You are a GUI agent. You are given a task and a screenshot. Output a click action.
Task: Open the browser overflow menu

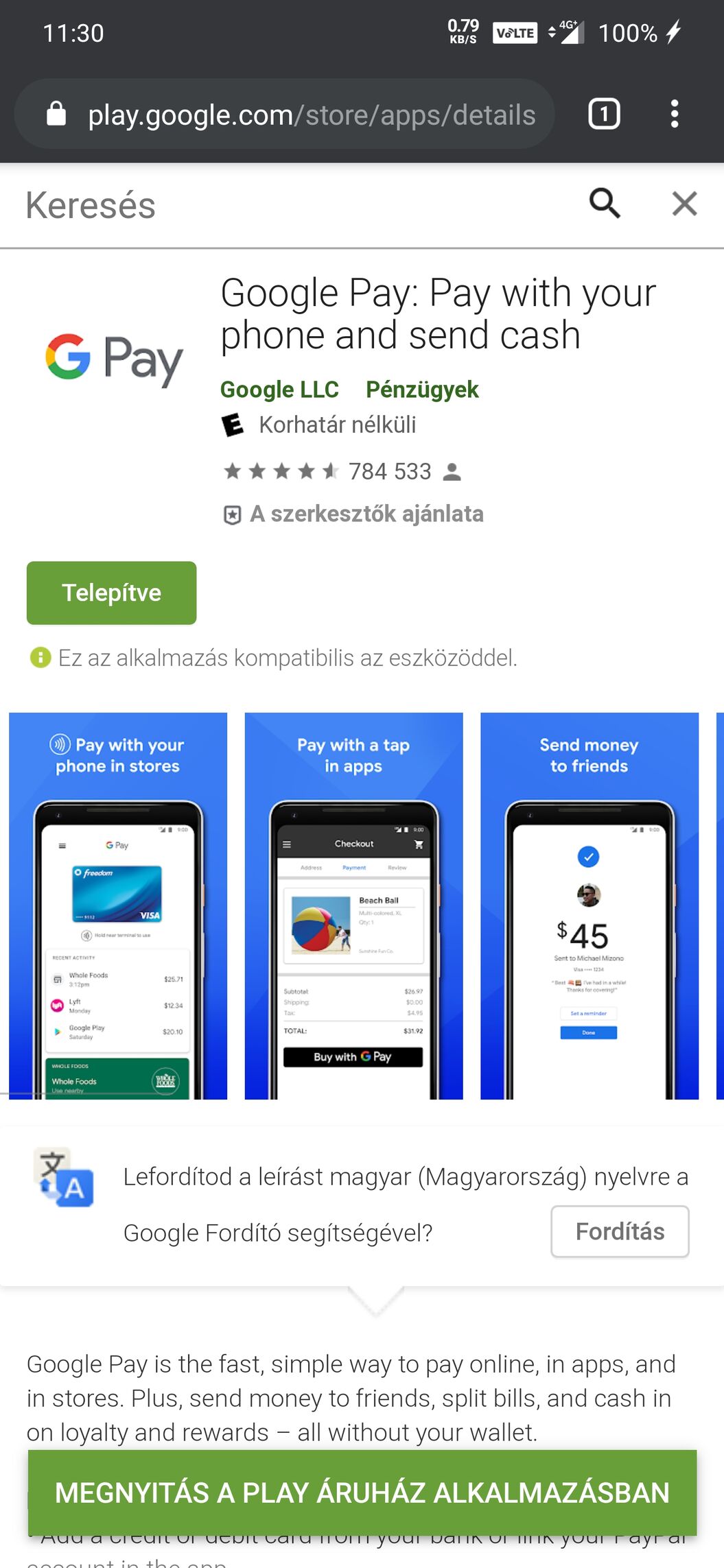675,114
